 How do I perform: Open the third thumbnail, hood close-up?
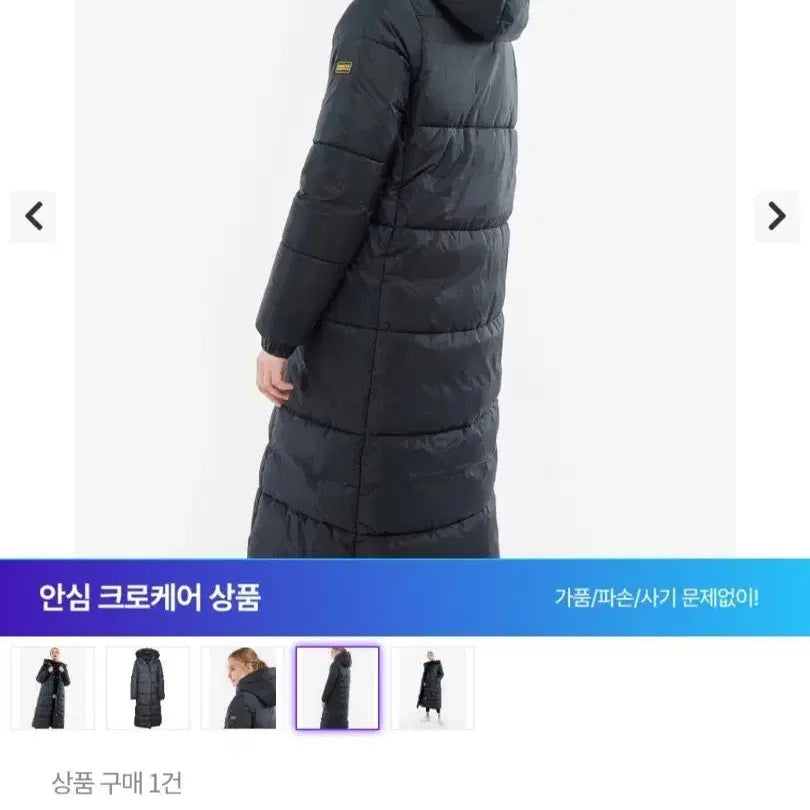(242, 688)
